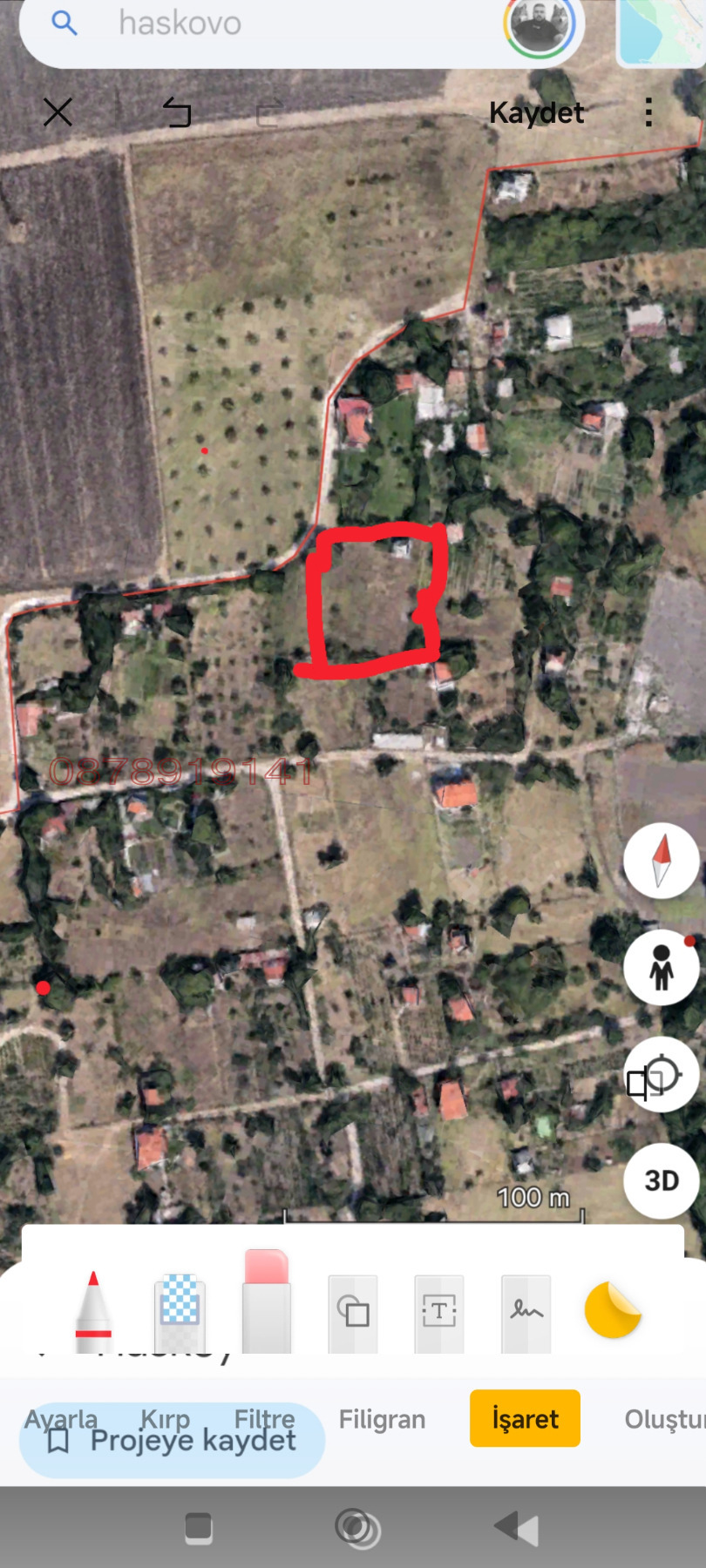Viewport: 706px width, 1568px height.
Task: Open Street View with the pegman icon
Action: click(662, 968)
